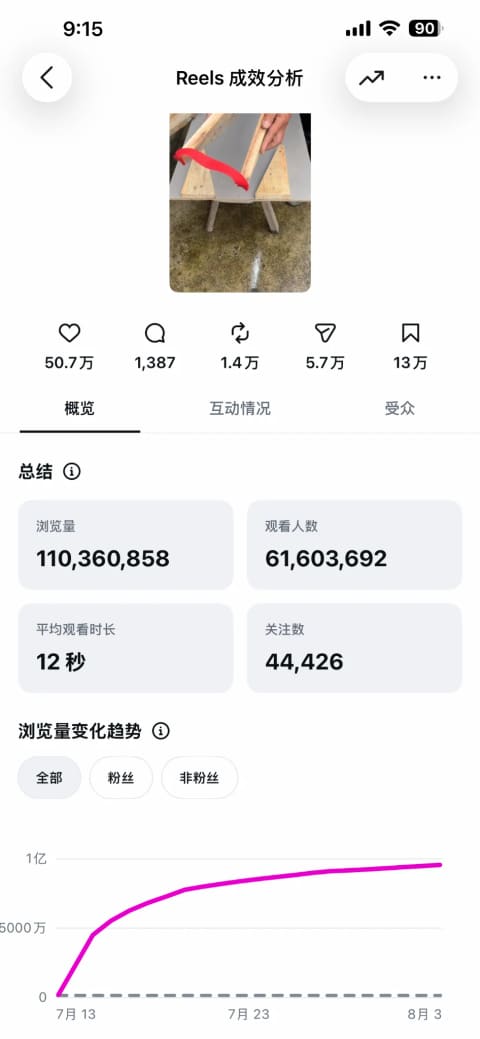Switch to the 互动情况 tab
The height and width of the screenshot is (1039, 480).
(240, 408)
